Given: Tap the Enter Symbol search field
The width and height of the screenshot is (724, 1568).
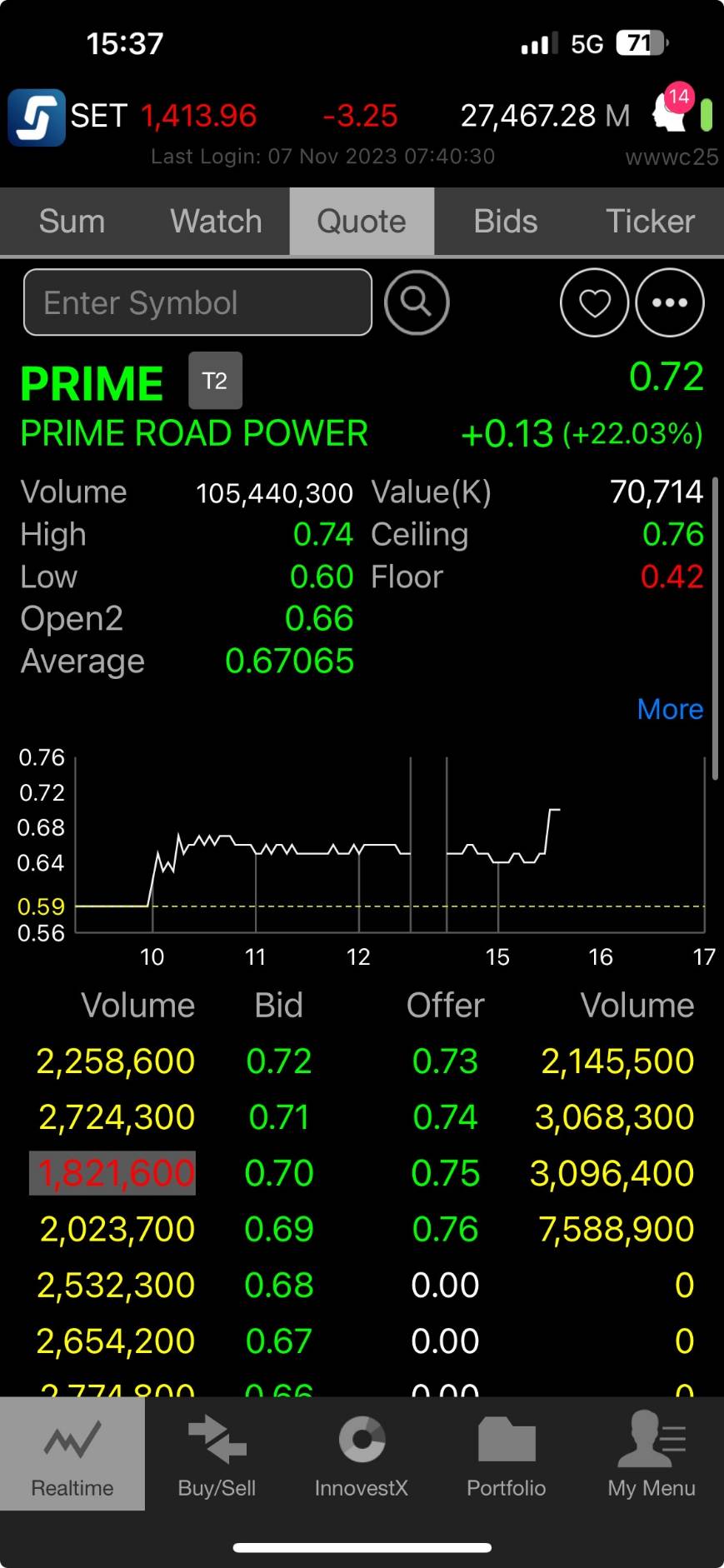Looking at the screenshot, I should click(x=197, y=302).
